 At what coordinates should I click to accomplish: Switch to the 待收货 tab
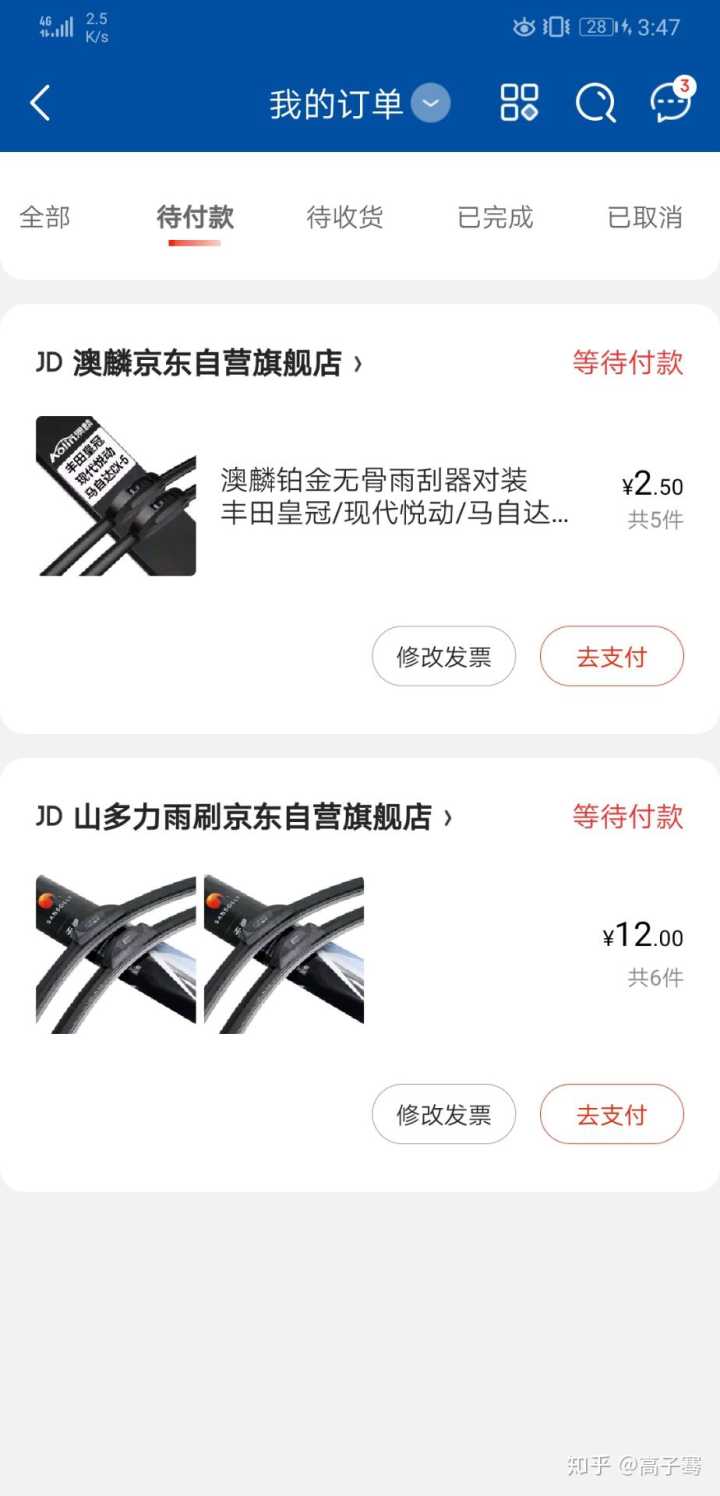click(345, 217)
